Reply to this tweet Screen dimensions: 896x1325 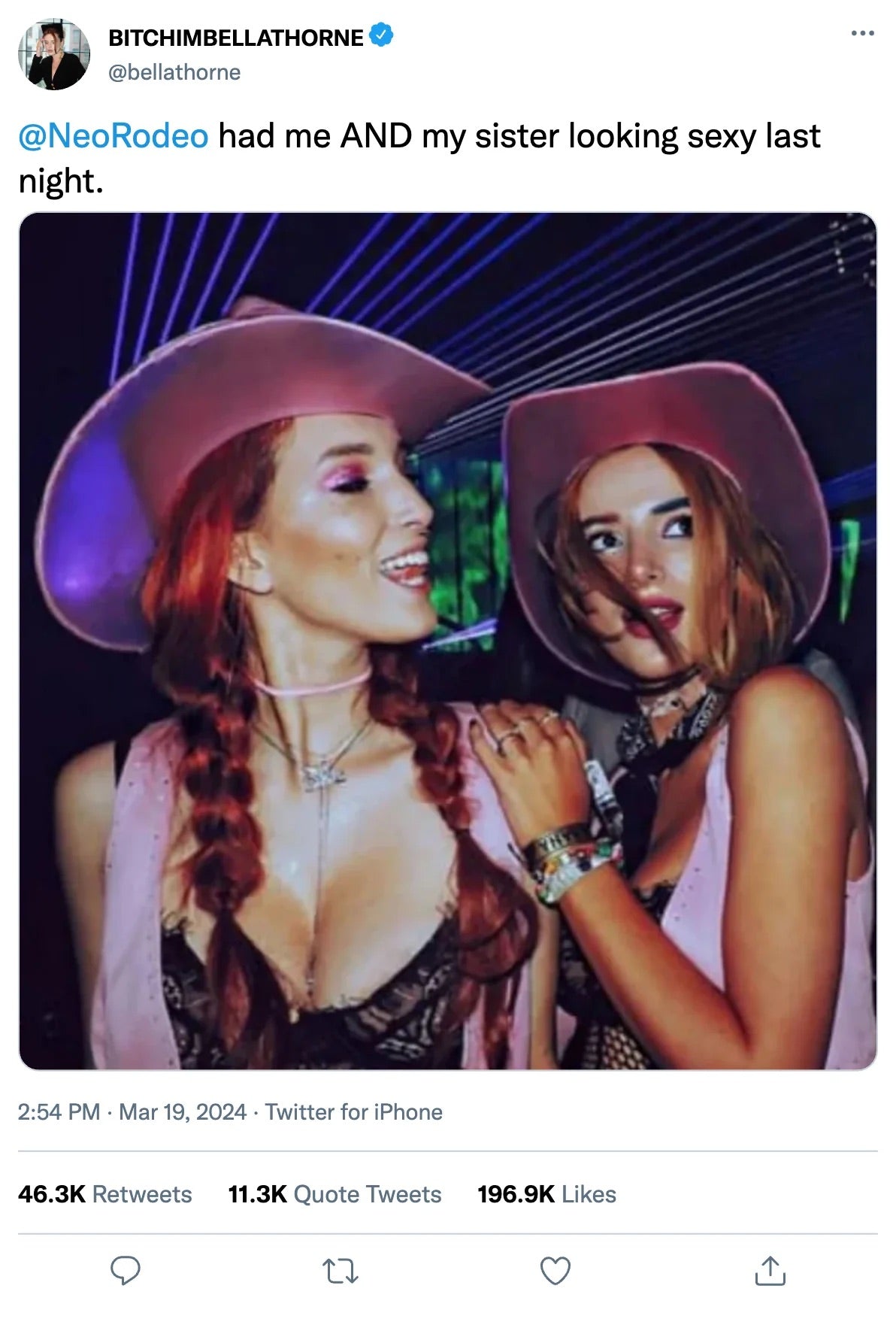(126, 1271)
